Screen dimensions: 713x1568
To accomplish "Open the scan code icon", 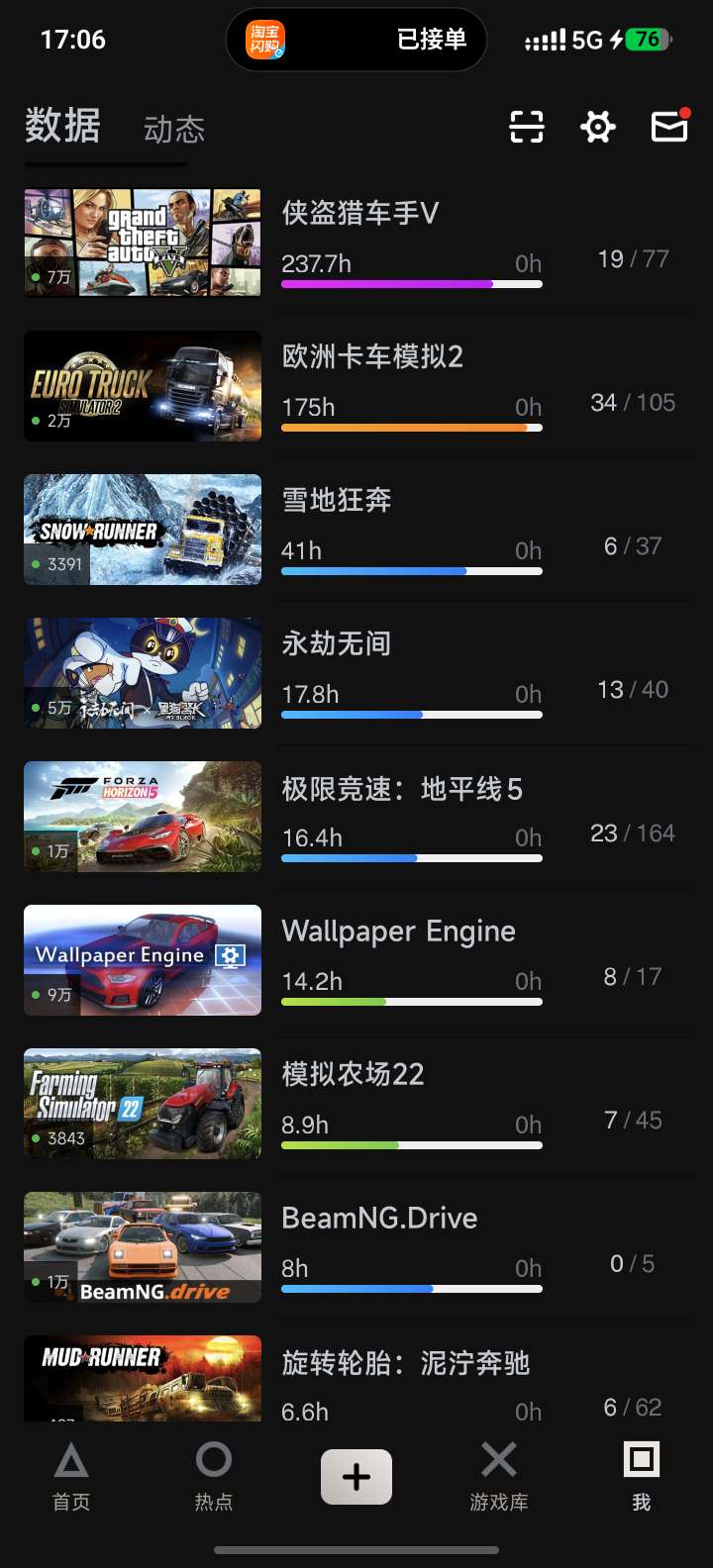I will [527, 127].
